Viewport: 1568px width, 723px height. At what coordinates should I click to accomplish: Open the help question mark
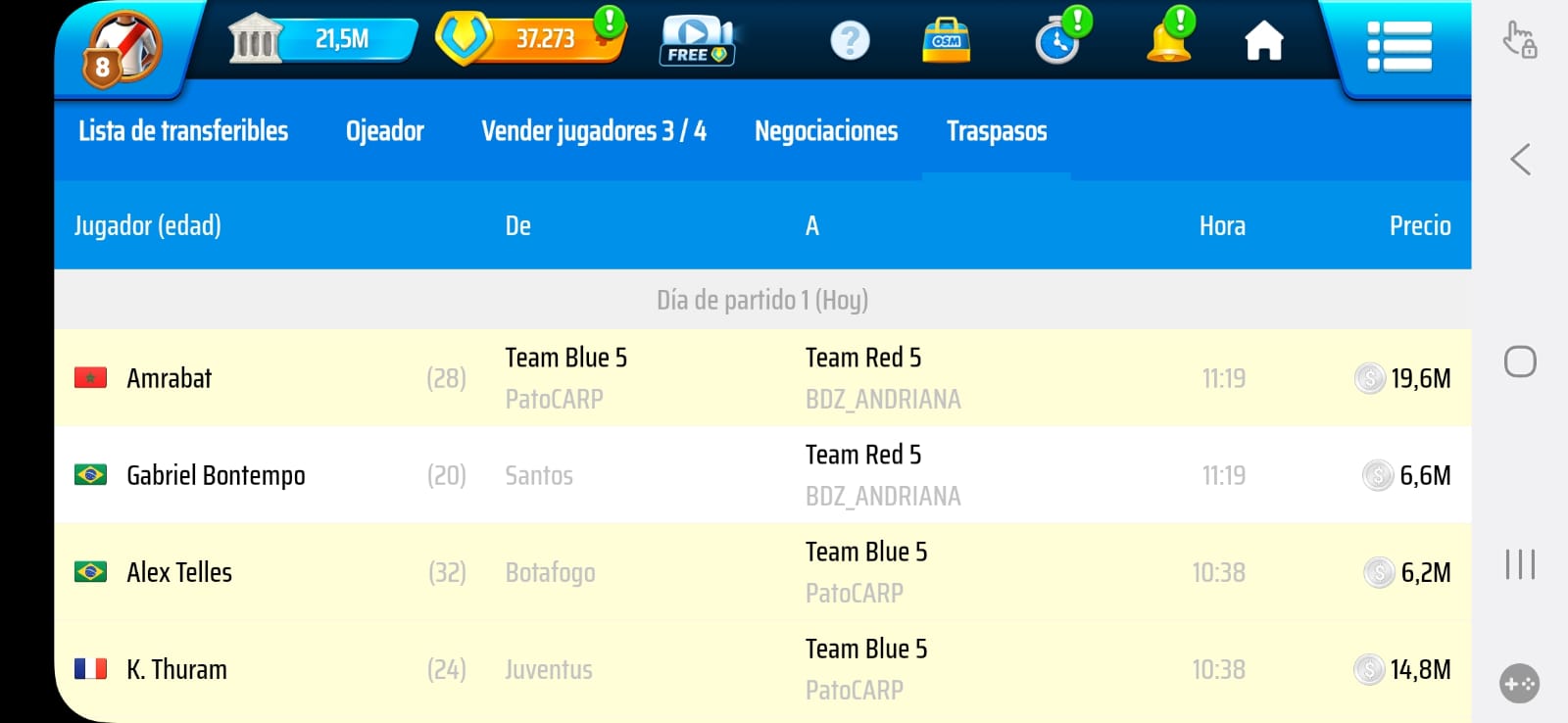[850, 41]
